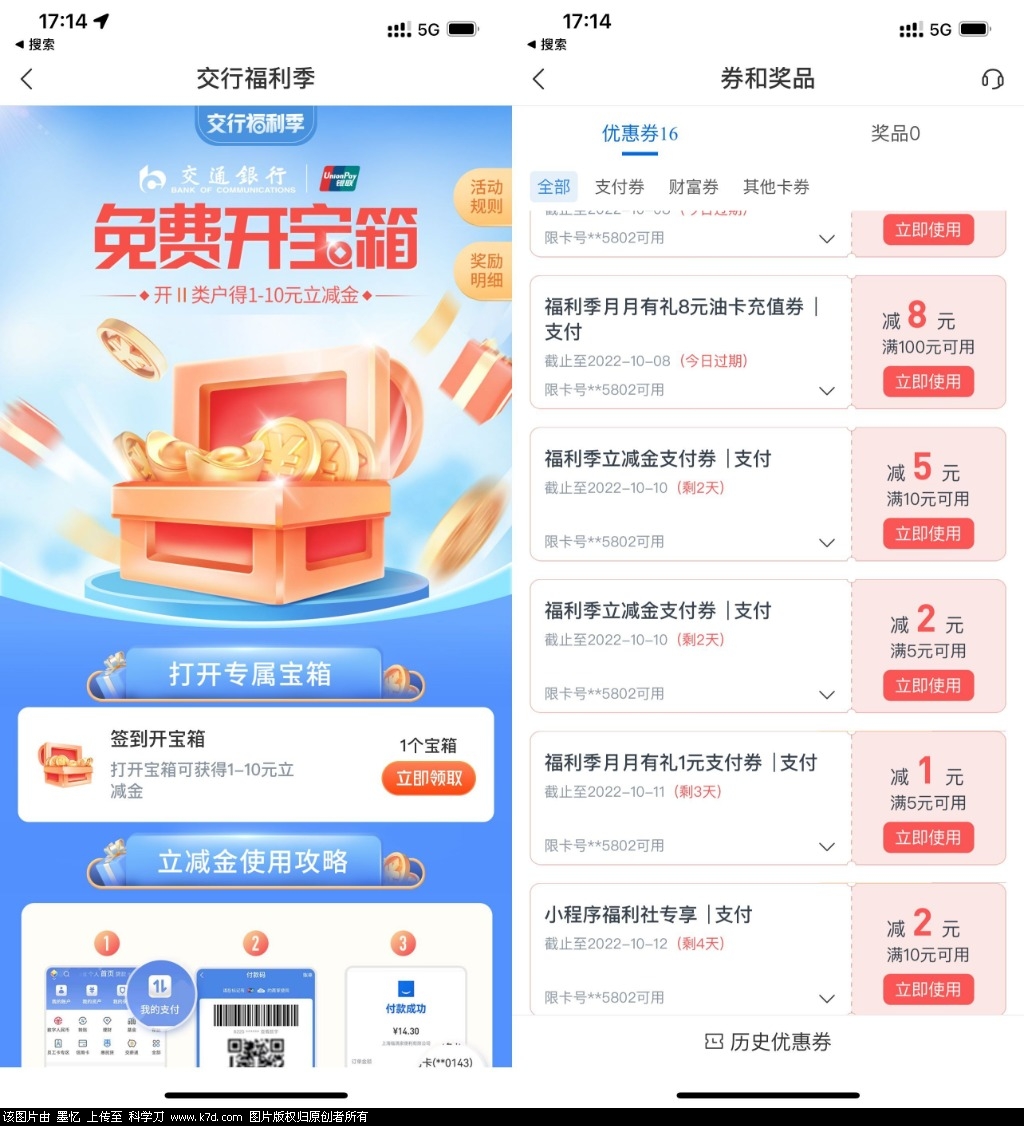Viewport: 1024px width, 1126px height.
Task: Open the customer service headset icon
Action: click(992, 79)
